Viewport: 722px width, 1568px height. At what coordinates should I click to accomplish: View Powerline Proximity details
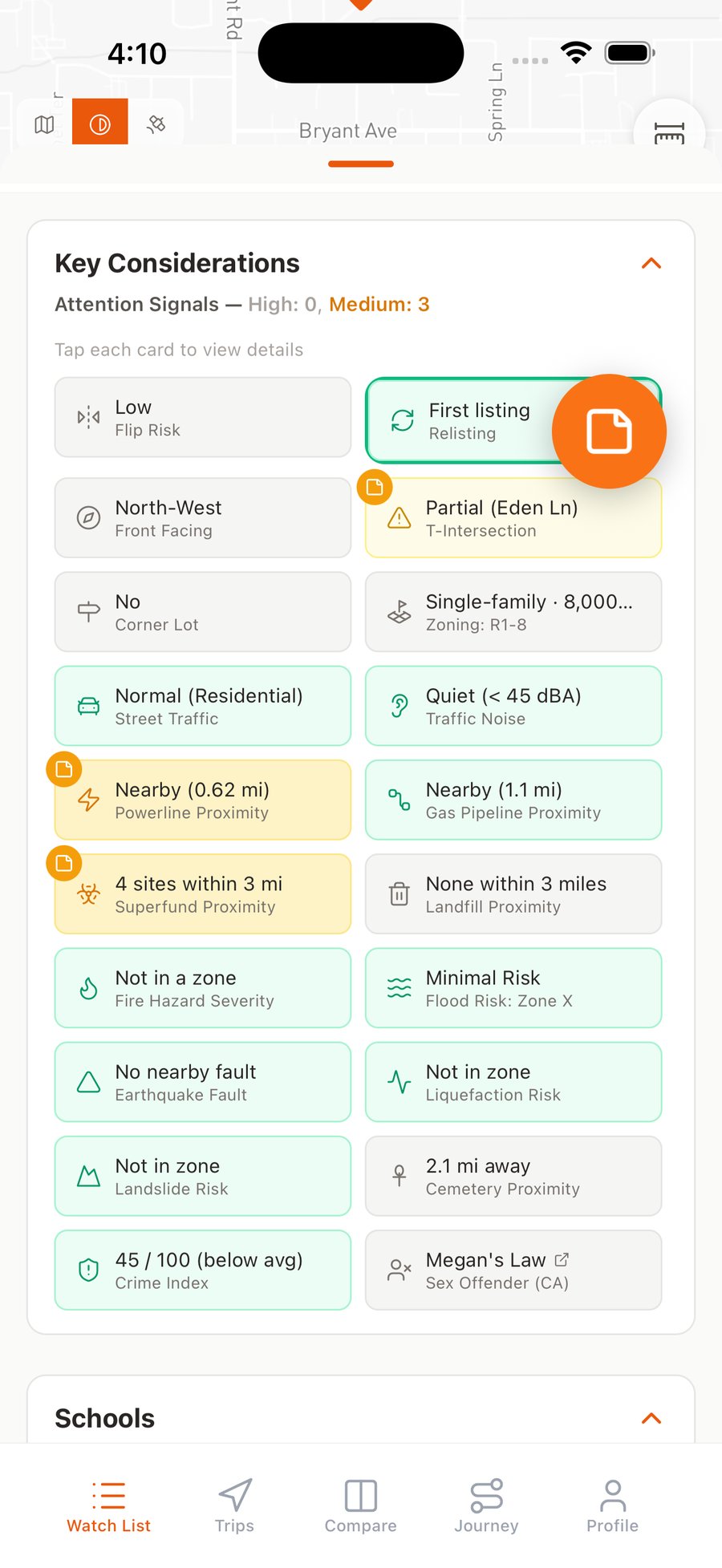pos(203,800)
